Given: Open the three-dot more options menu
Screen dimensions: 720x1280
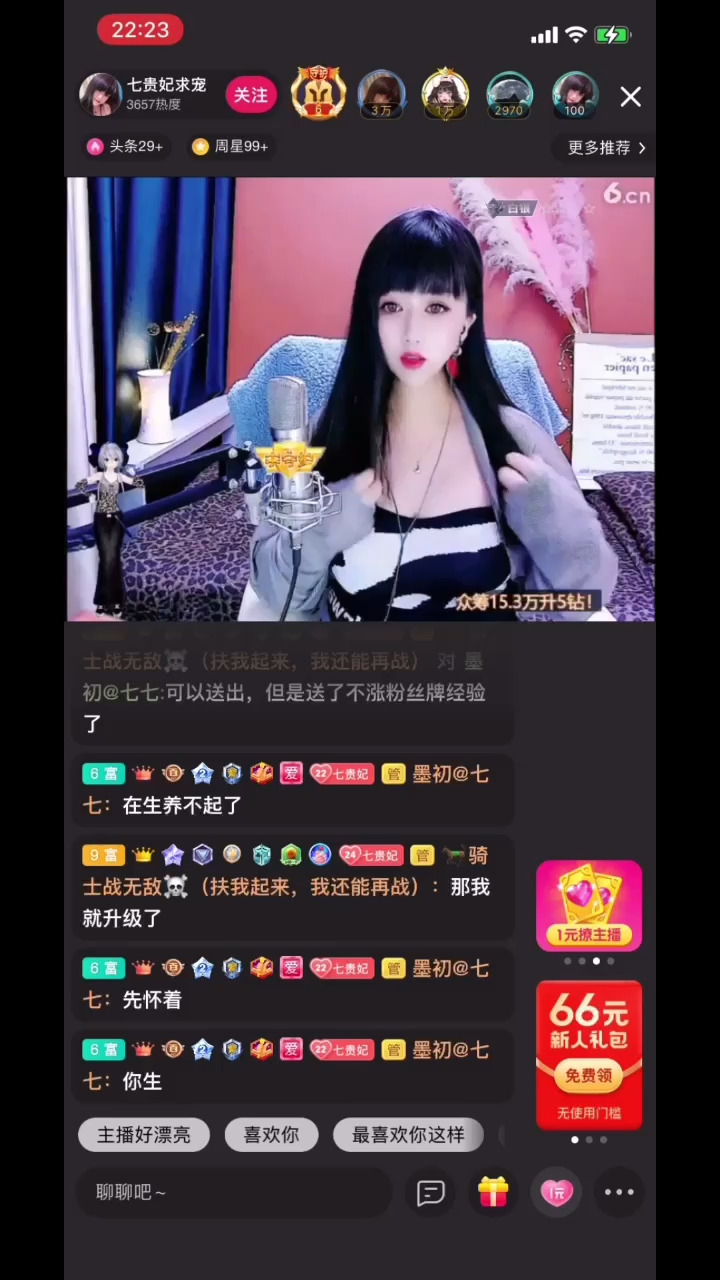Looking at the screenshot, I should [x=619, y=1192].
